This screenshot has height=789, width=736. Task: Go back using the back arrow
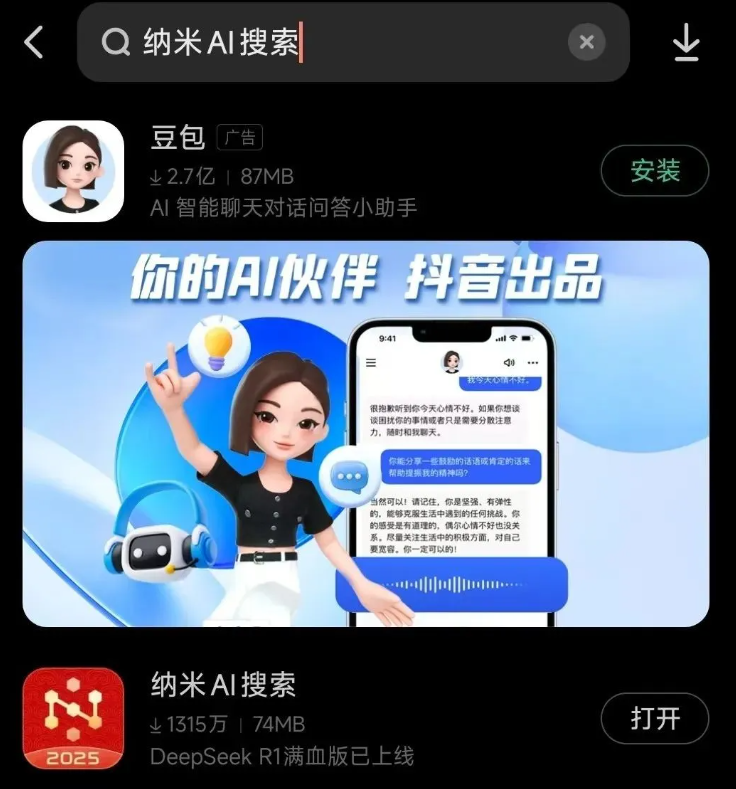[34, 43]
